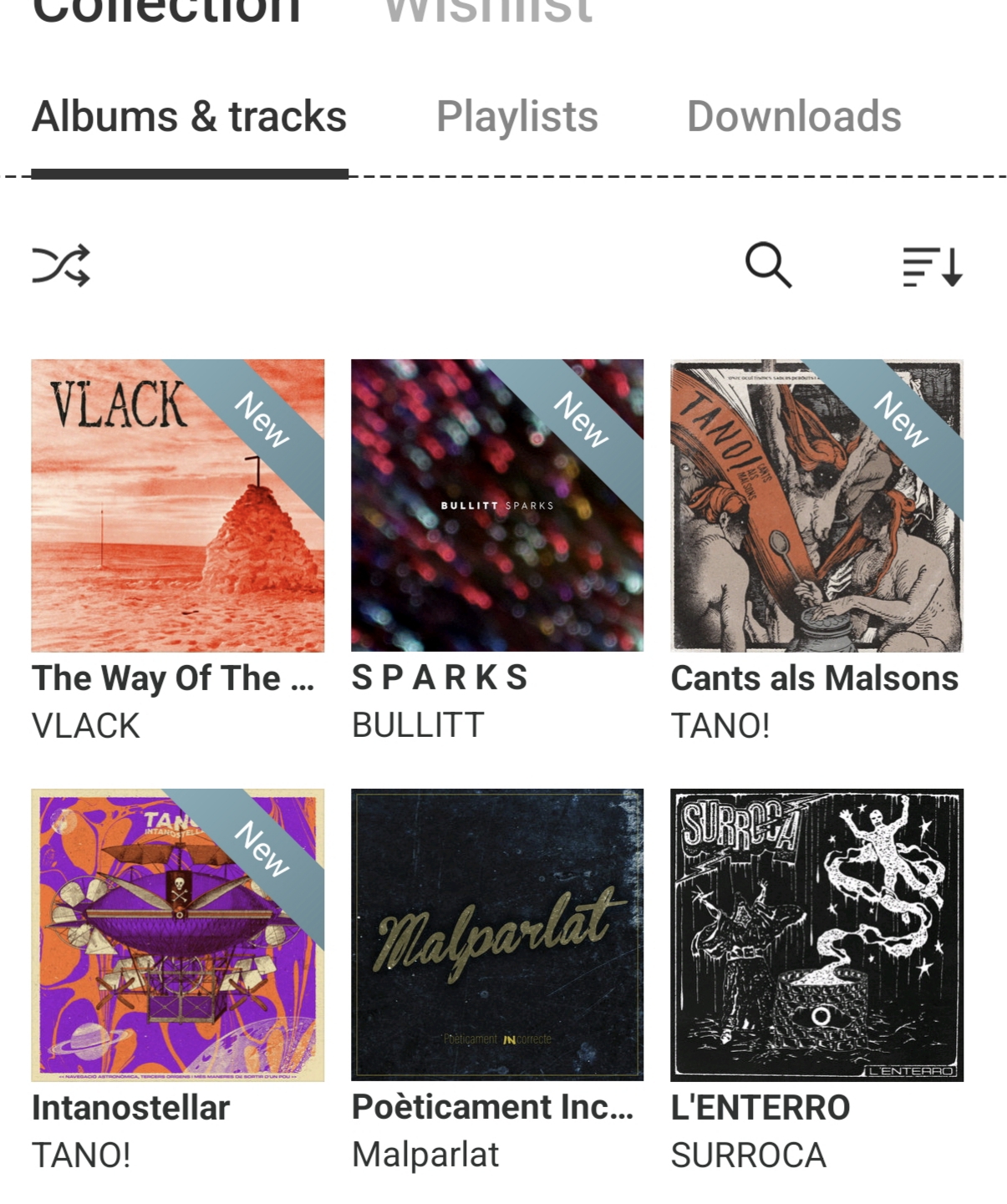Screen dimensions: 1007x1204
Task: Open L'ENTERRO by SURROCA
Action: tap(816, 935)
